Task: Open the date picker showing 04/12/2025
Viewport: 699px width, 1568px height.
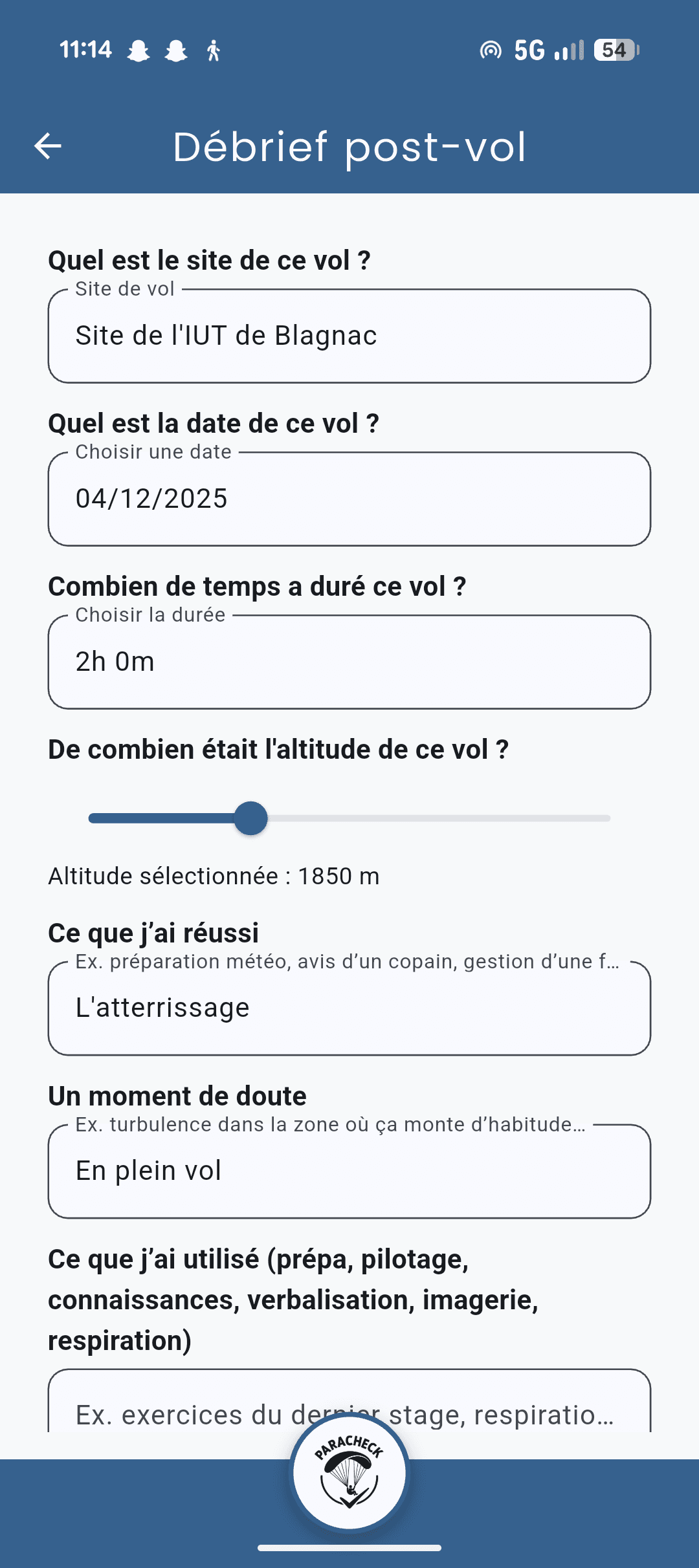Action: pyautogui.click(x=349, y=498)
